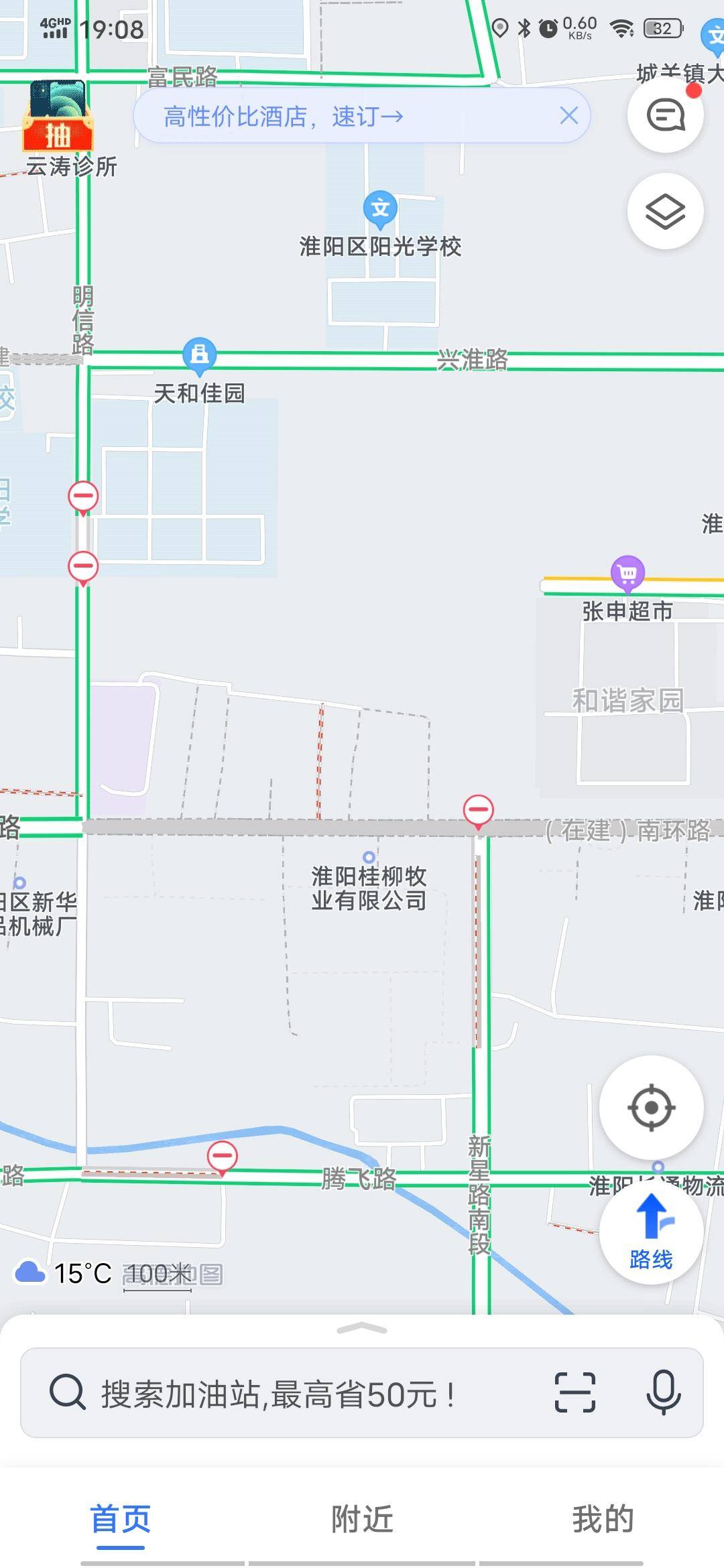Switch to the 附近 tab
Viewport: 724px width, 1568px height.
tap(362, 1519)
